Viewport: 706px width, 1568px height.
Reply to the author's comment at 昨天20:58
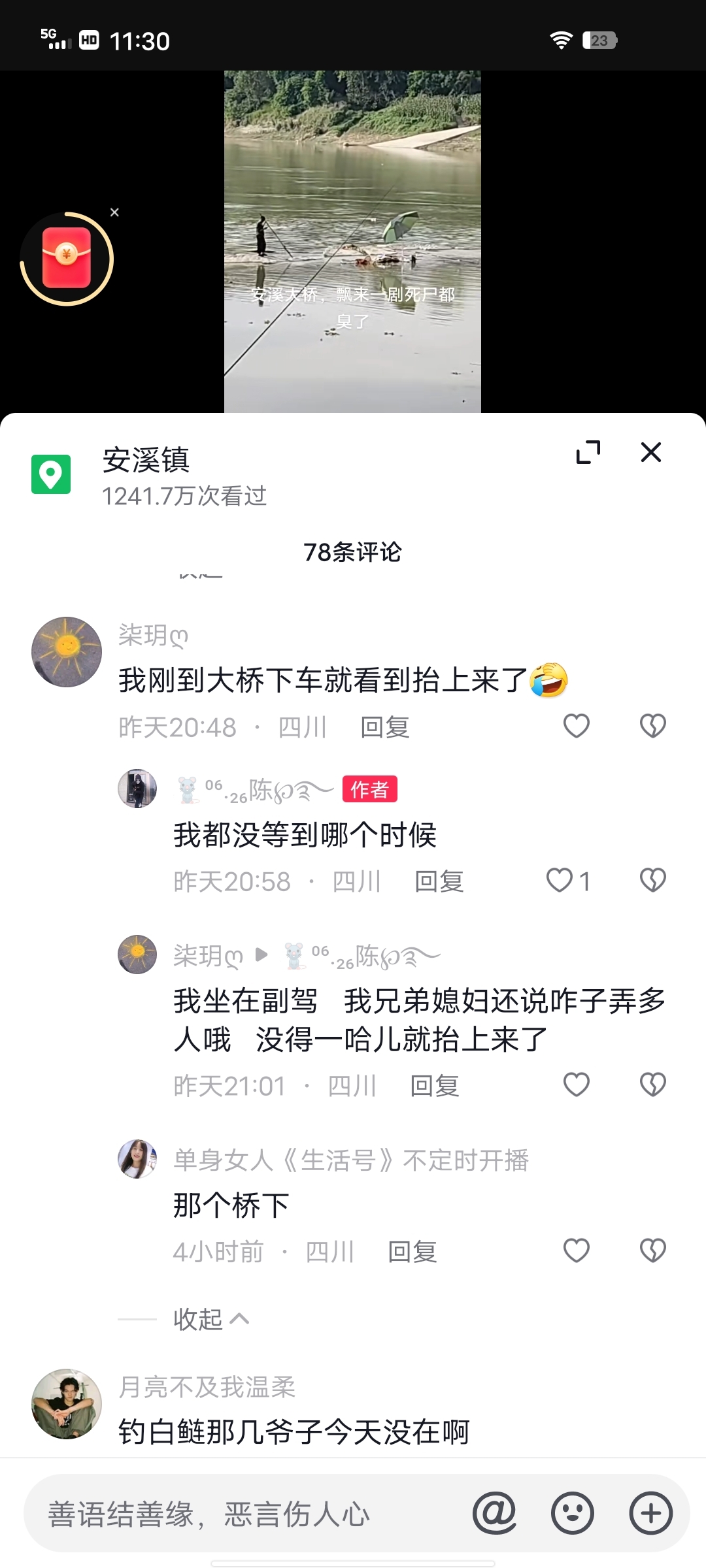[439, 881]
